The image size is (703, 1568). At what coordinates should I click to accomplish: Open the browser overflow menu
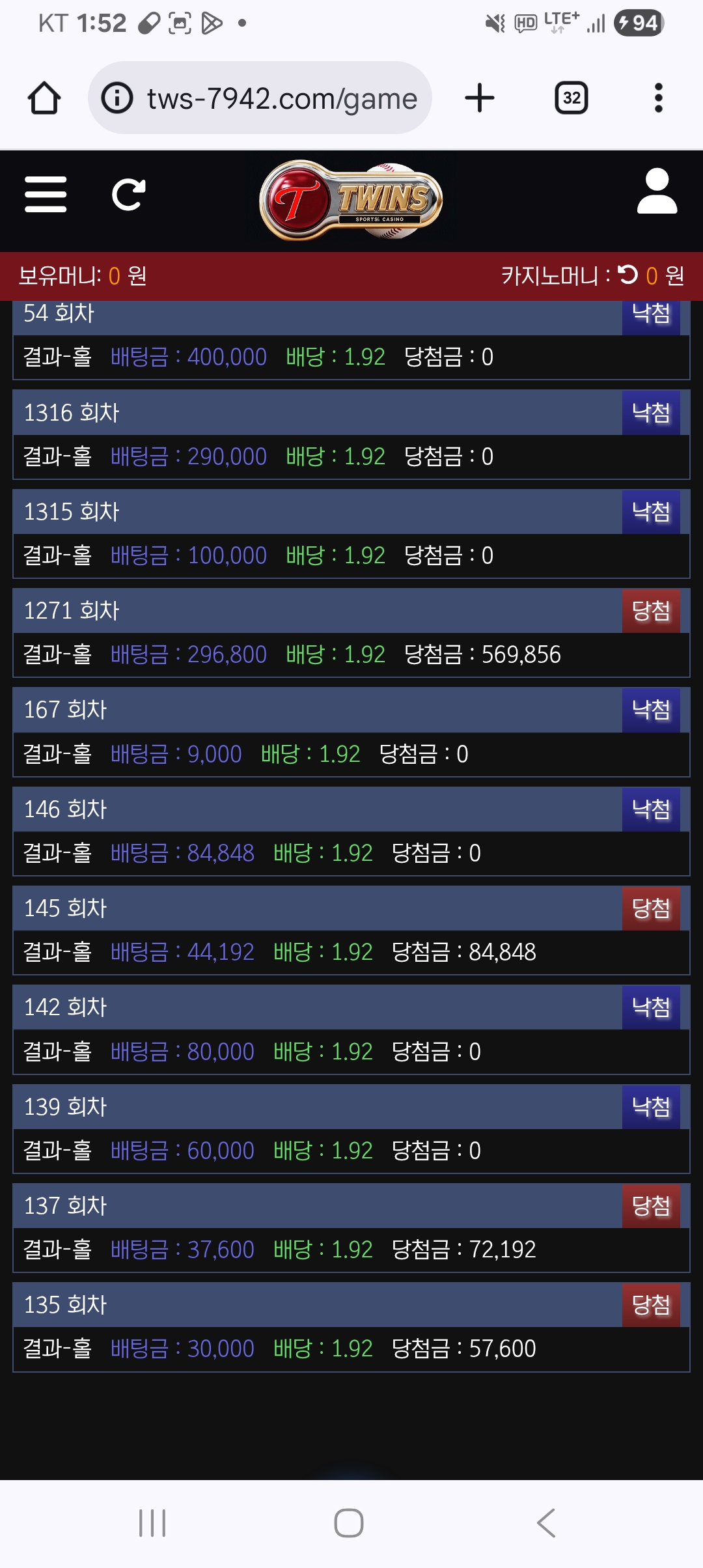(658, 98)
